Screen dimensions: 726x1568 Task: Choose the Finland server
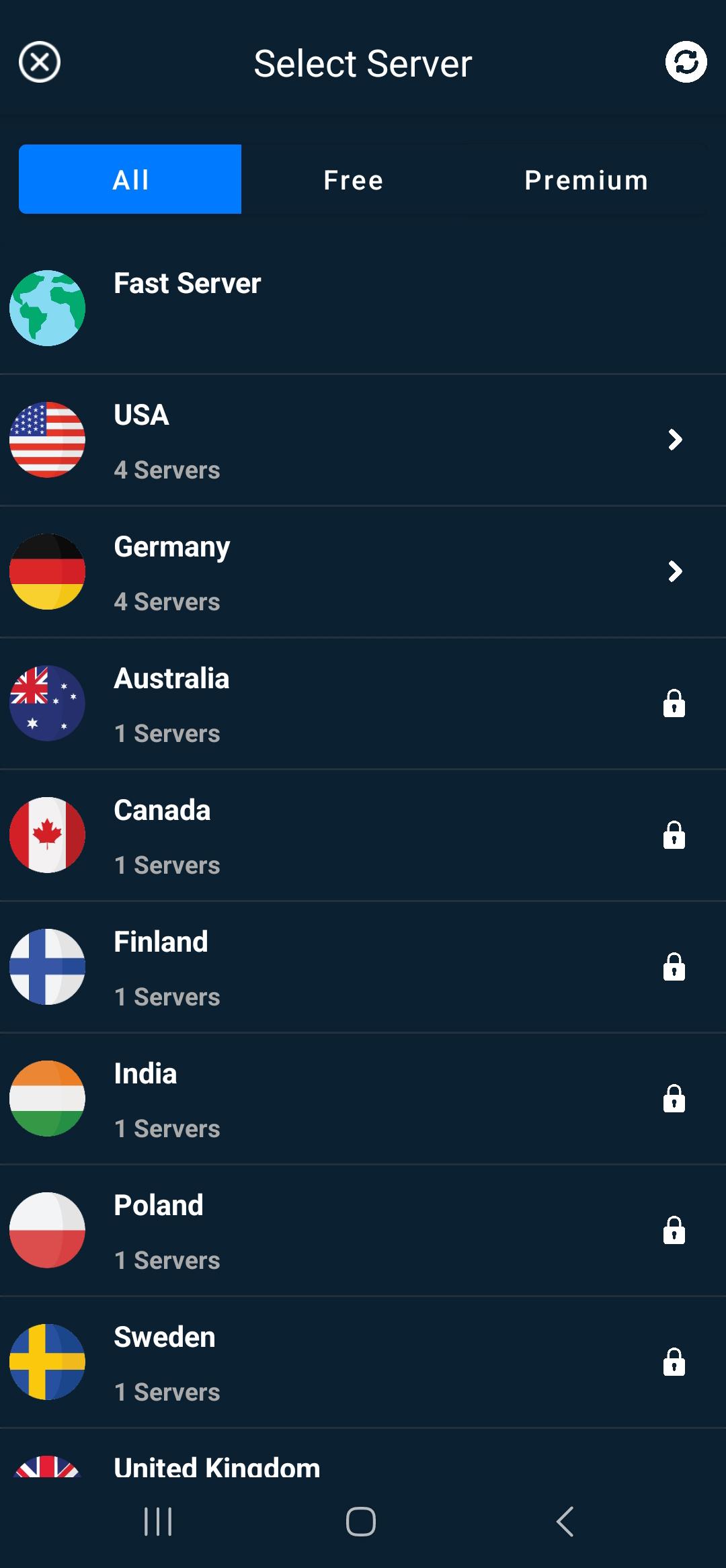[x=363, y=967]
